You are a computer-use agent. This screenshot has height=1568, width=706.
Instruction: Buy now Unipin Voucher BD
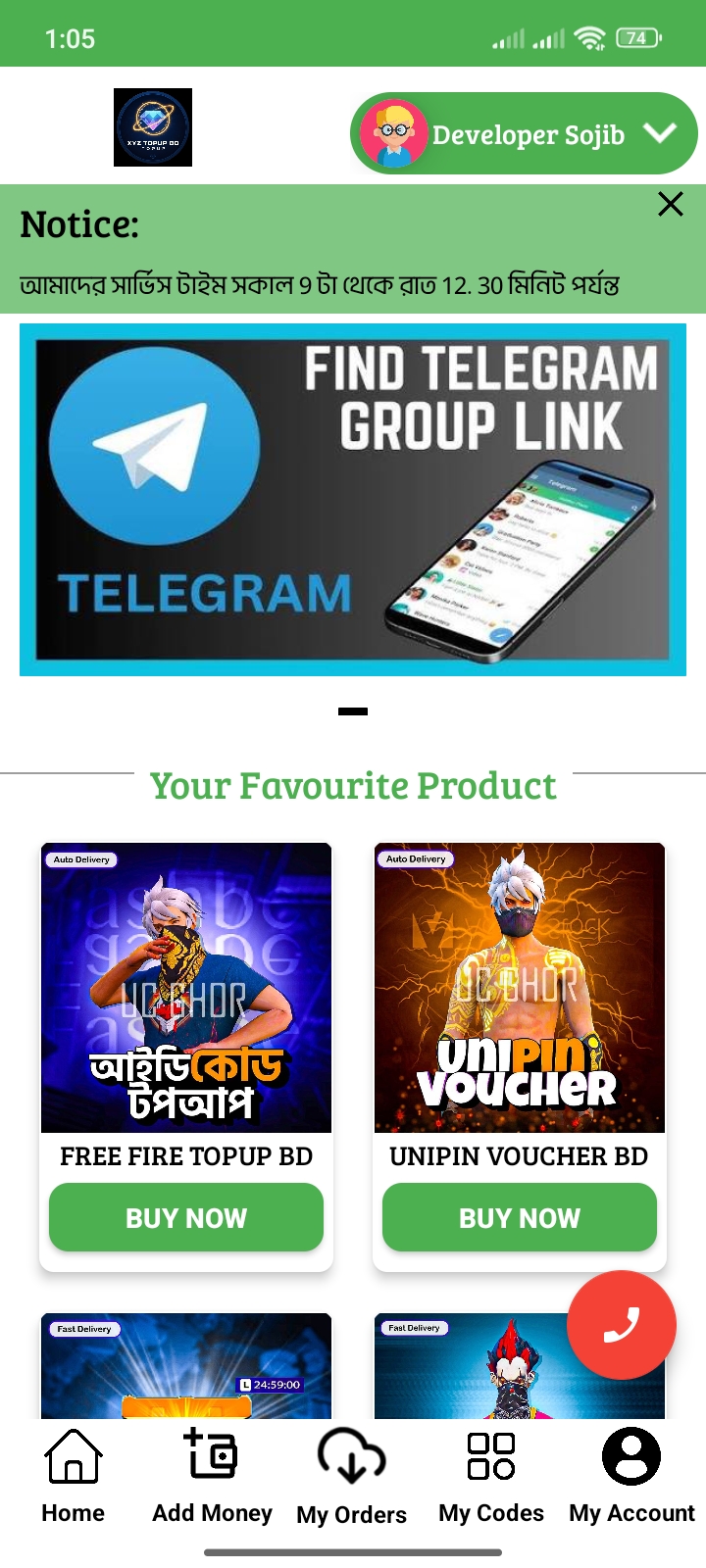click(520, 1217)
